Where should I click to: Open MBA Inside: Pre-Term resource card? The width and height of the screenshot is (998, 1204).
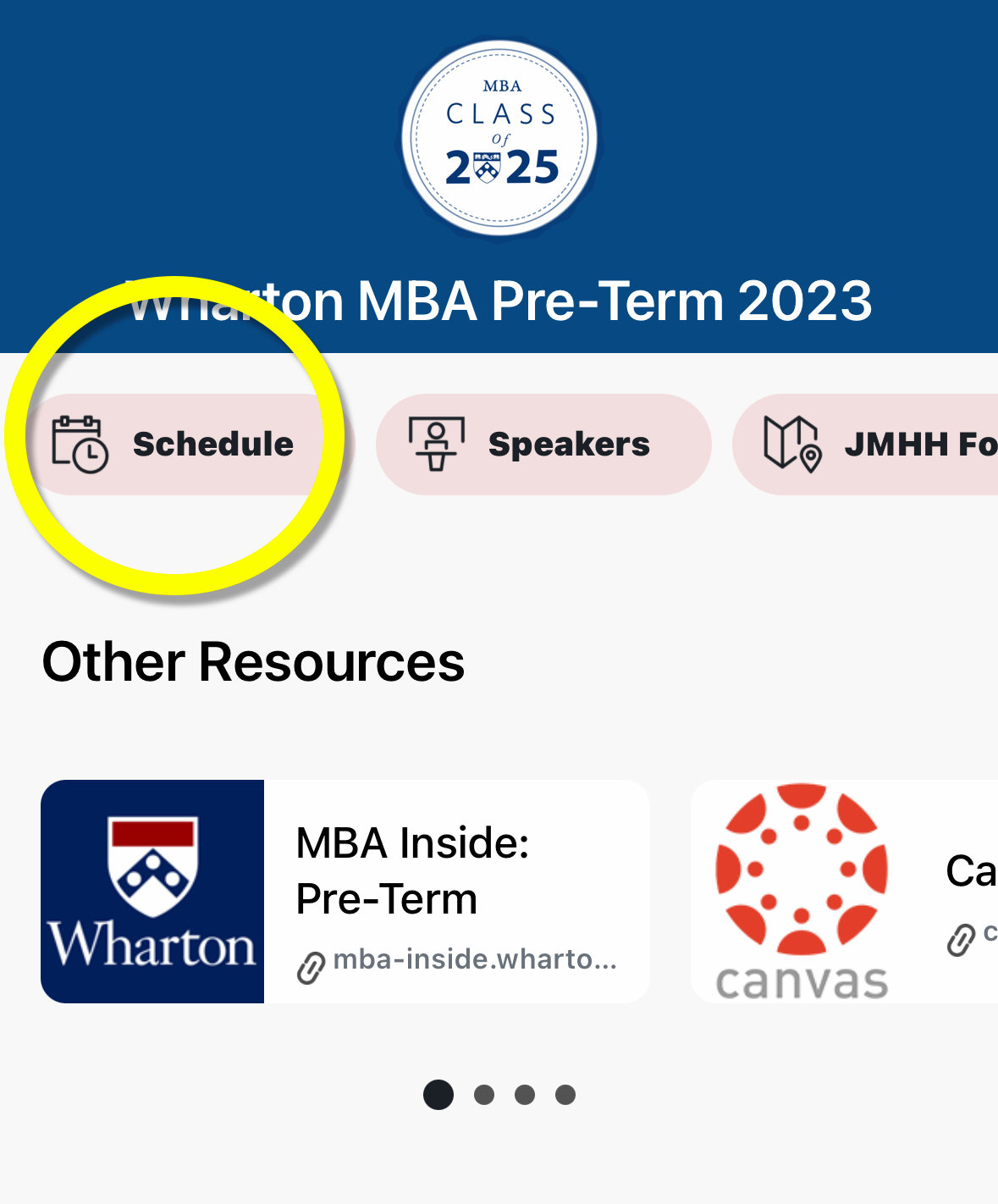point(345,892)
